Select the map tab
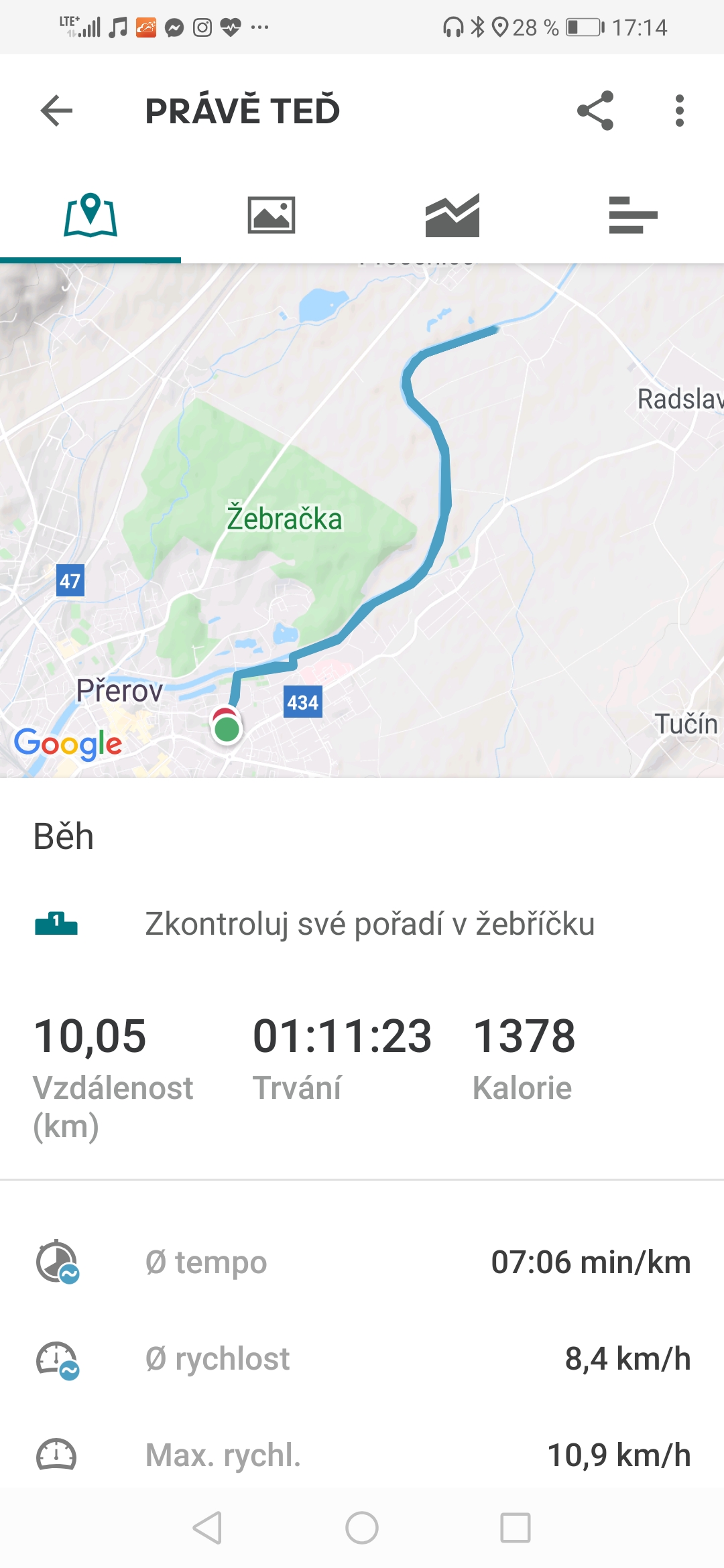The width and height of the screenshot is (724, 1568). tap(90, 215)
